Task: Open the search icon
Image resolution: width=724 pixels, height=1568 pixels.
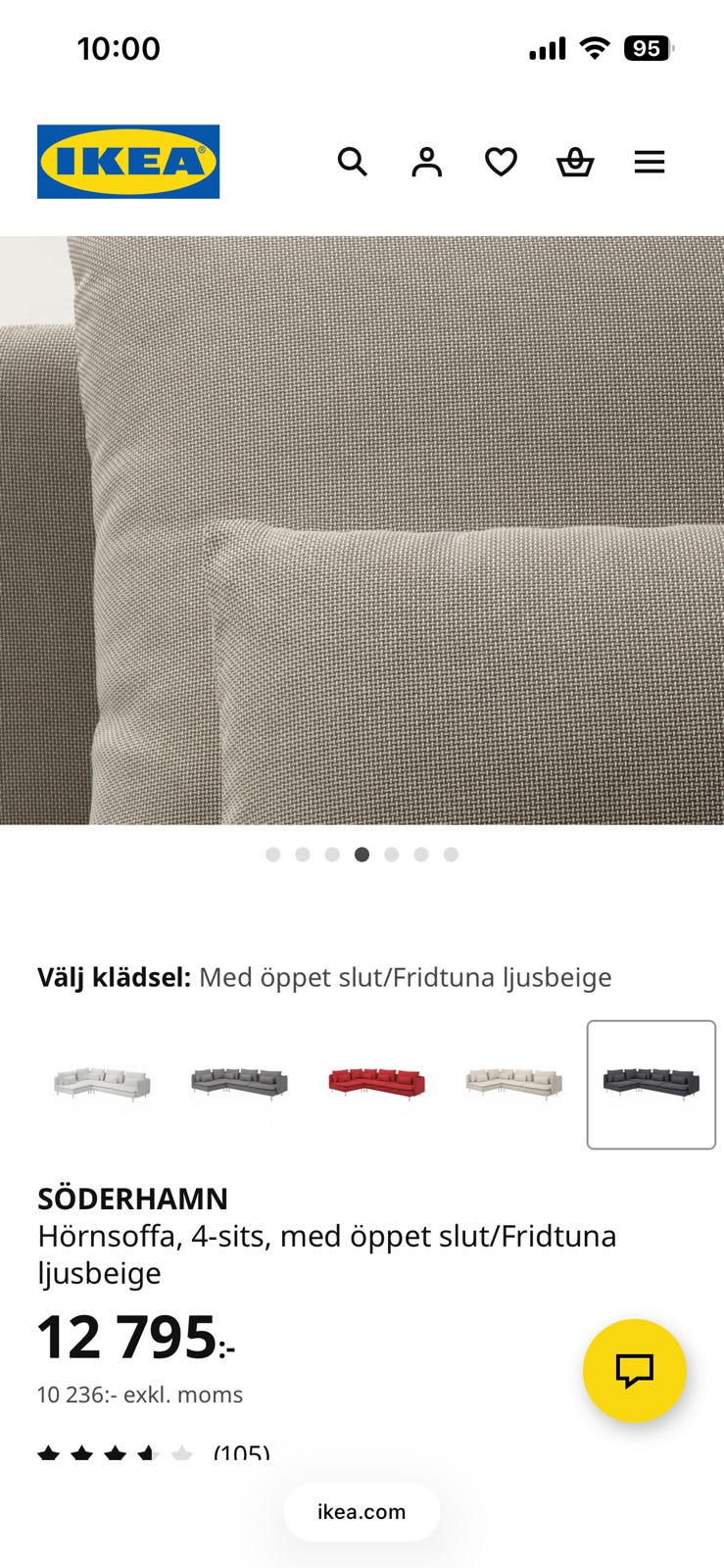Action: coord(352,162)
